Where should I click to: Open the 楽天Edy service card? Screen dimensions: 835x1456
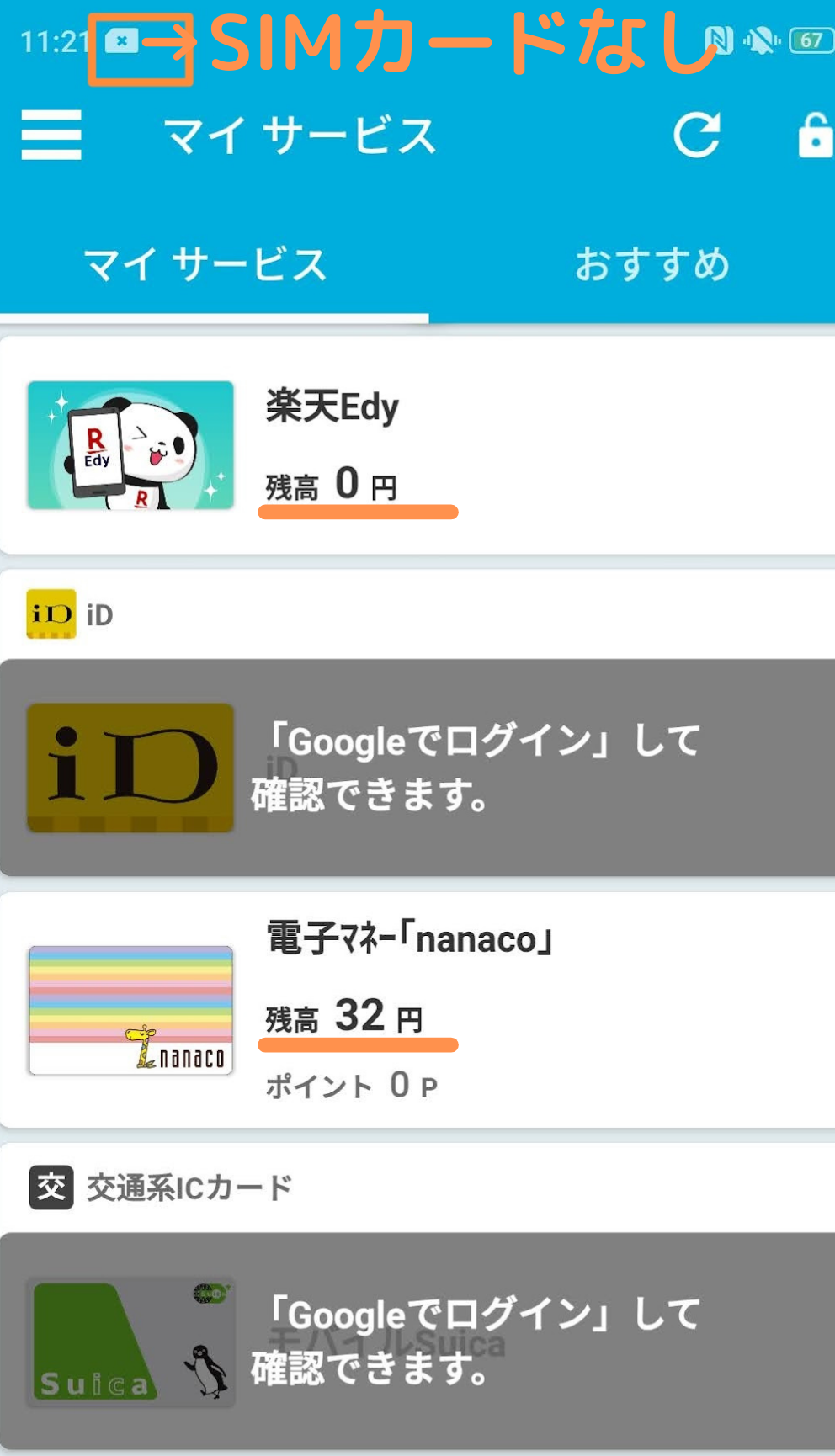(x=417, y=445)
